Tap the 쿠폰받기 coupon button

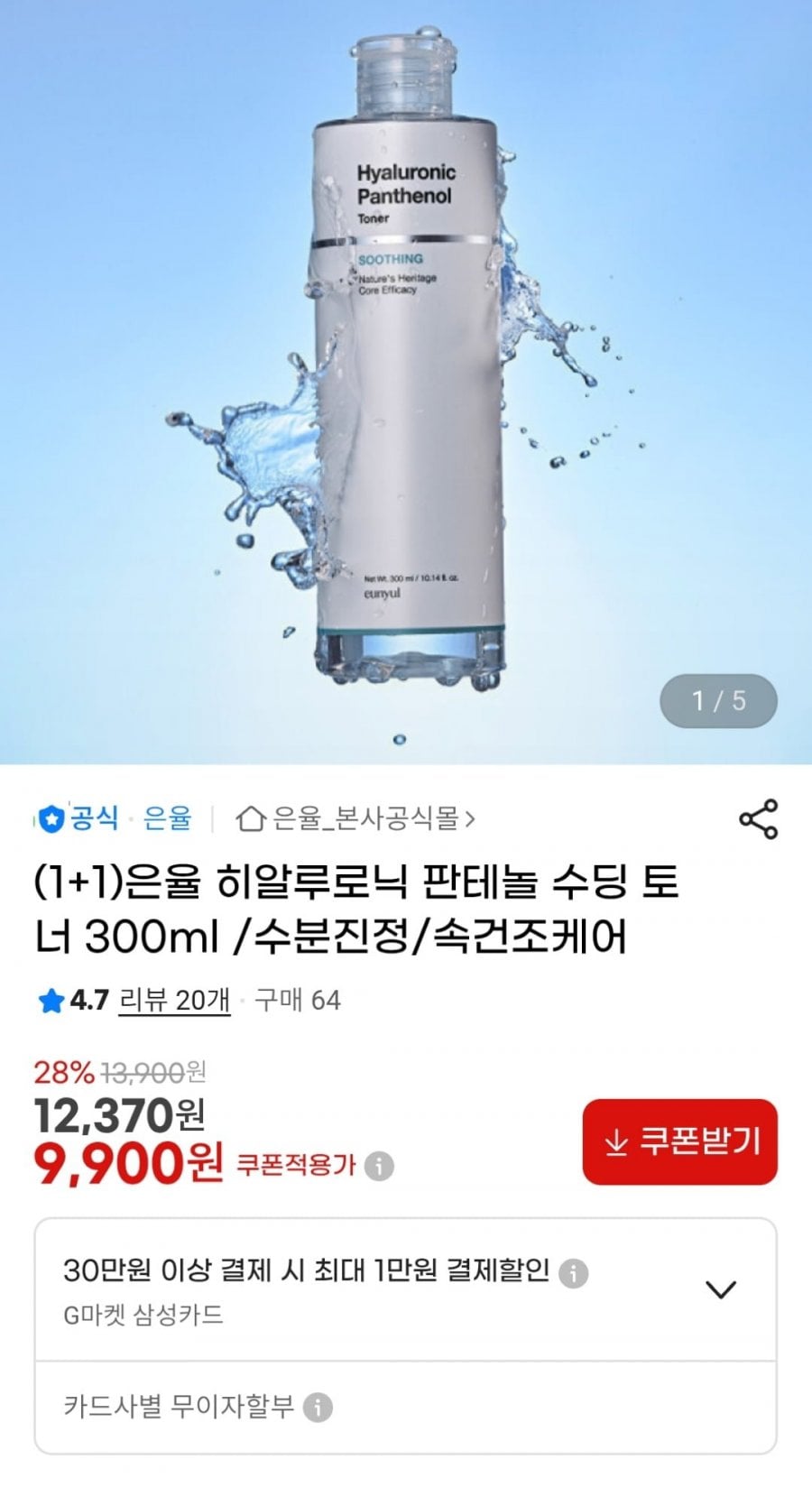pyautogui.click(x=679, y=1141)
